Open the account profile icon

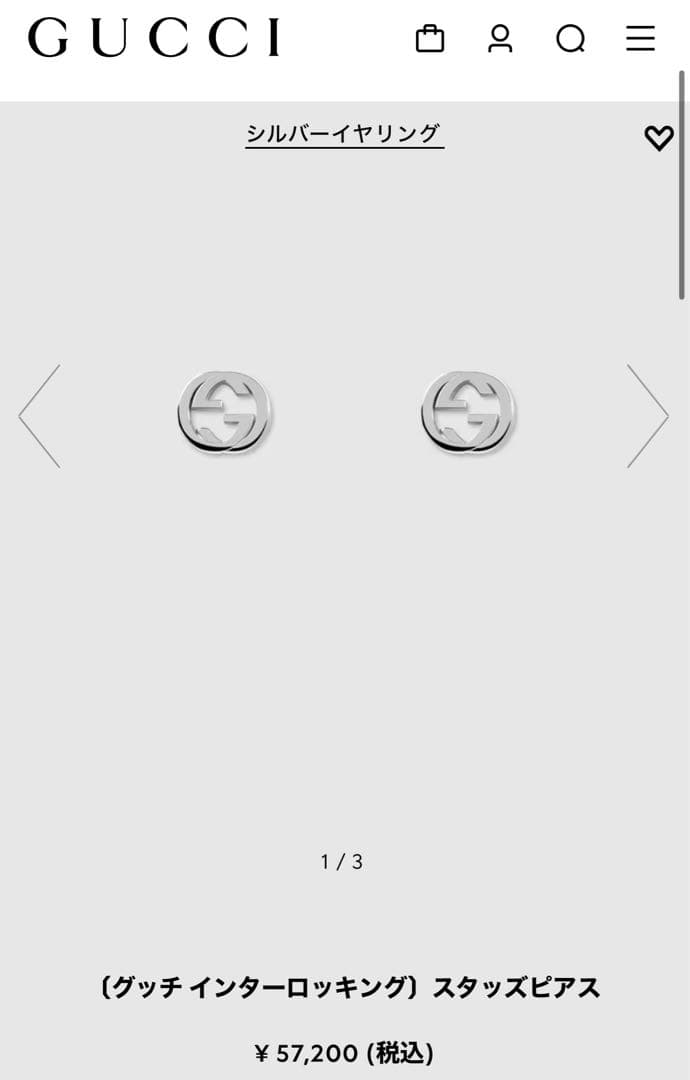(x=500, y=39)
